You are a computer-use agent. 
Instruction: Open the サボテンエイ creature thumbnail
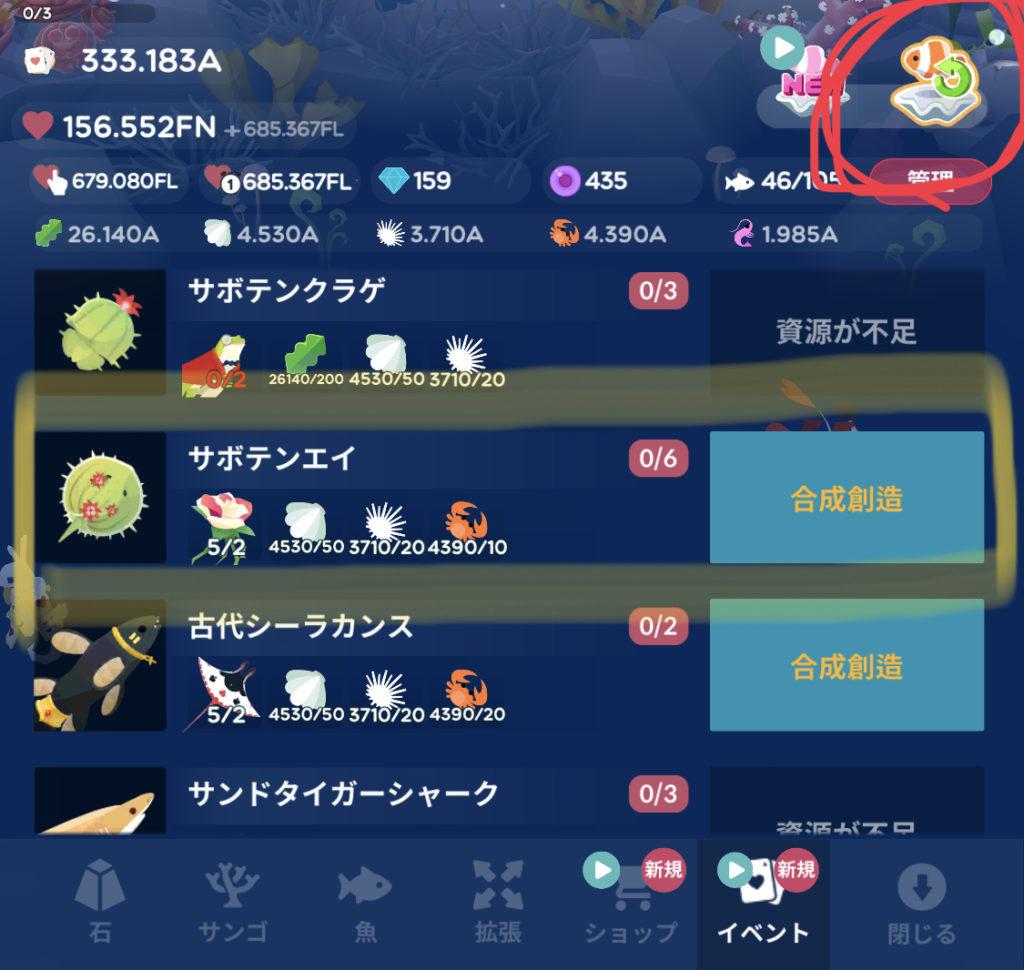pos(100,497)
